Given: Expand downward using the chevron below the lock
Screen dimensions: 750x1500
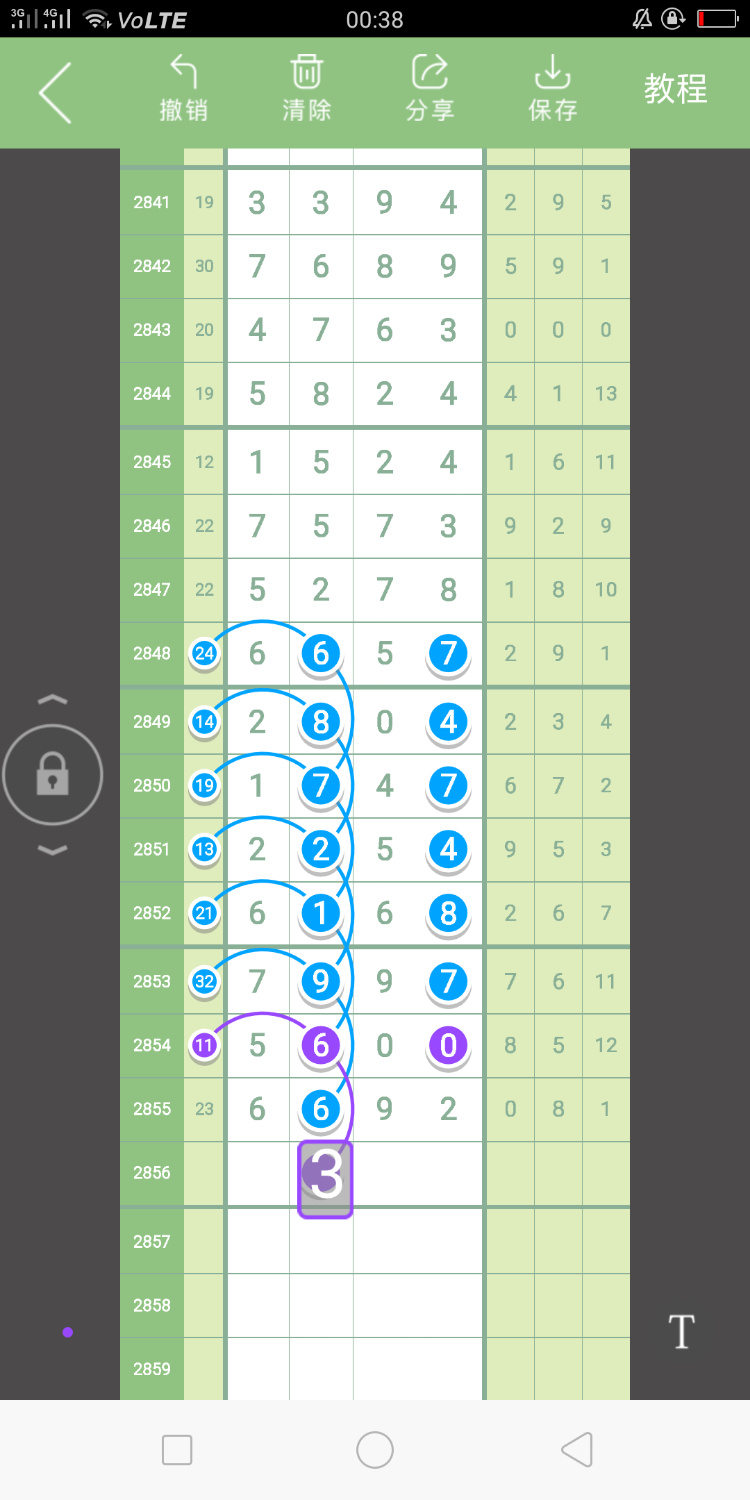Looking at the screenshot, I should pos(52,849).
